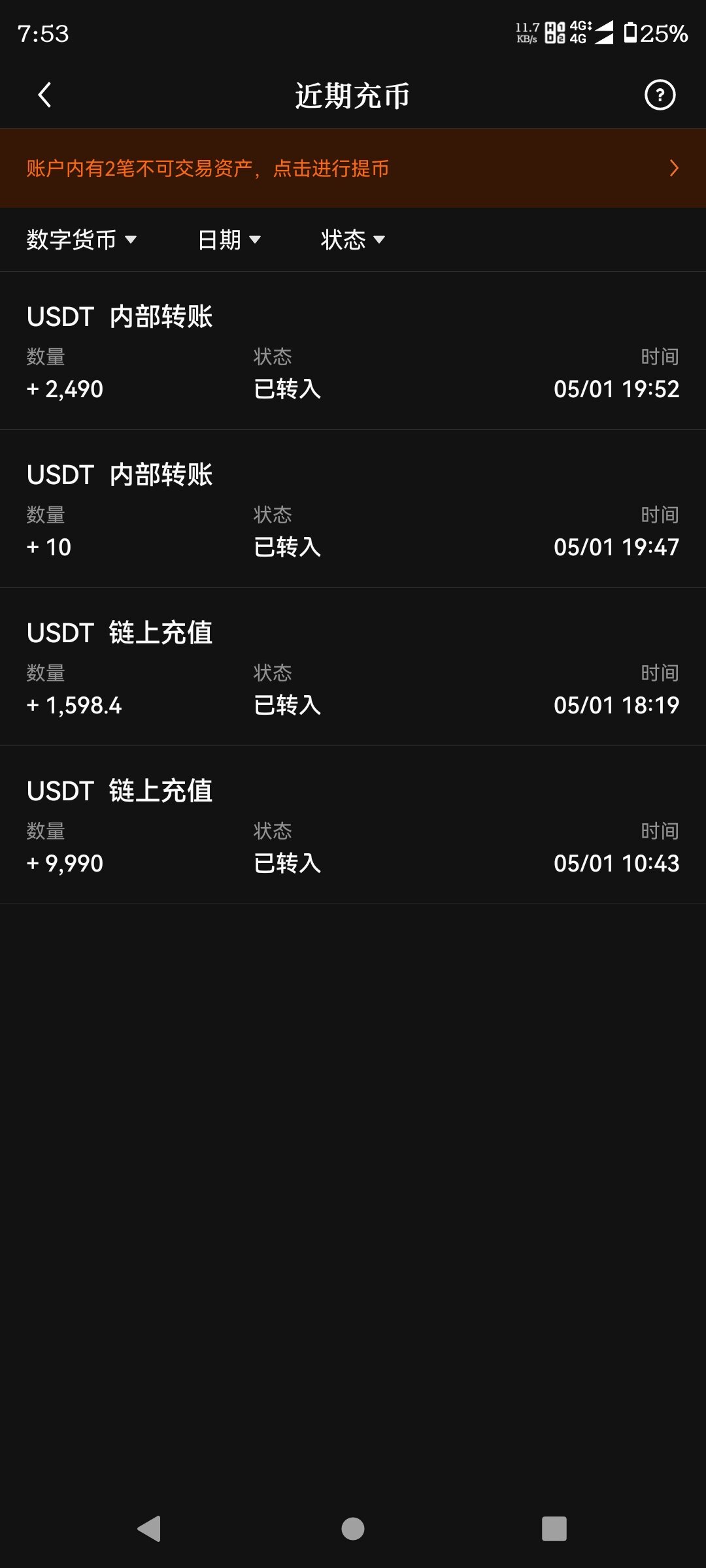706x1568 pixels.
Task: Expand the 日期 filter dropdown
Action: (x=229, y=240)
